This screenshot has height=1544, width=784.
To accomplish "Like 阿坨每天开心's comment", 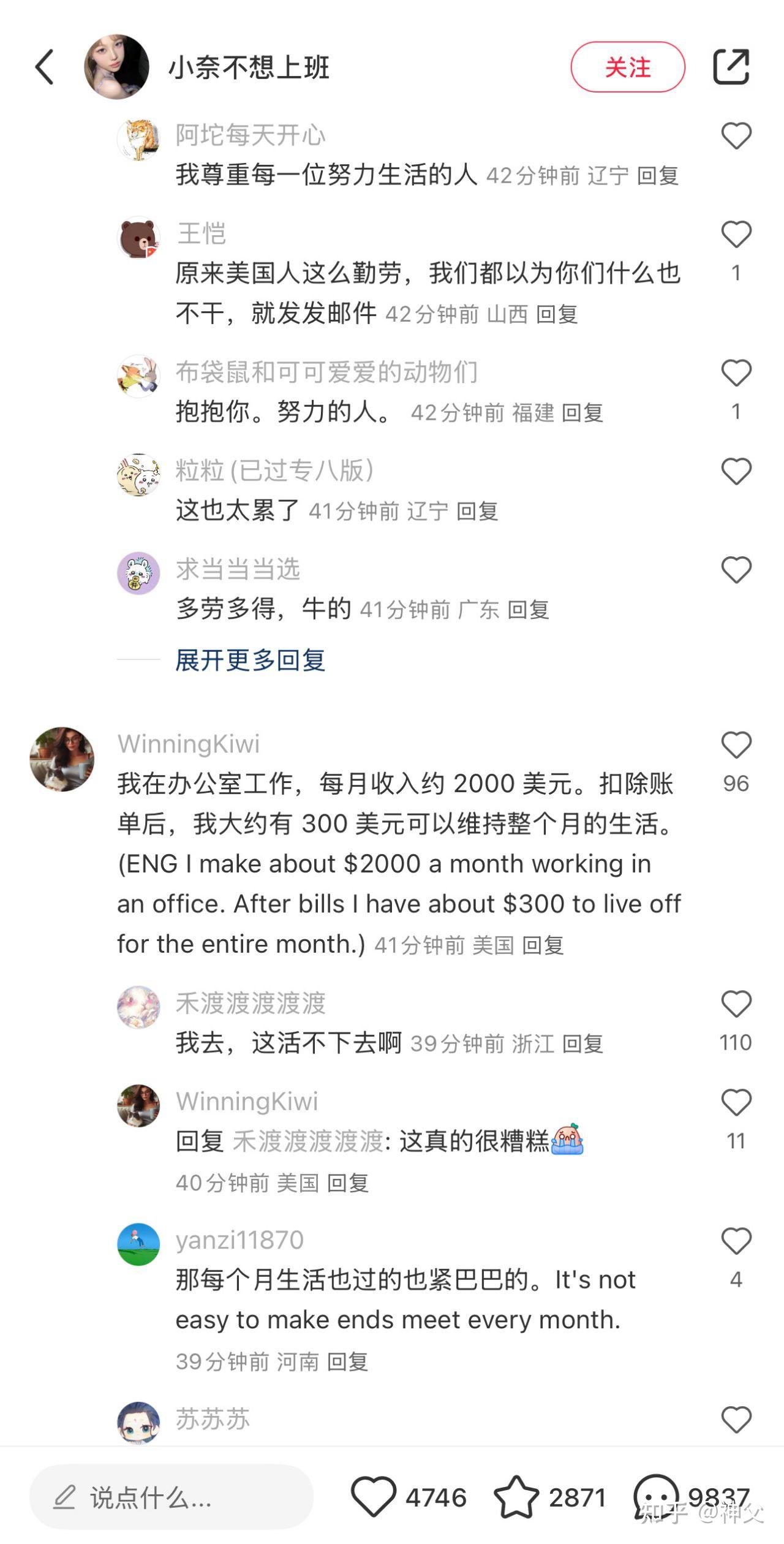I will coord(736,136).
